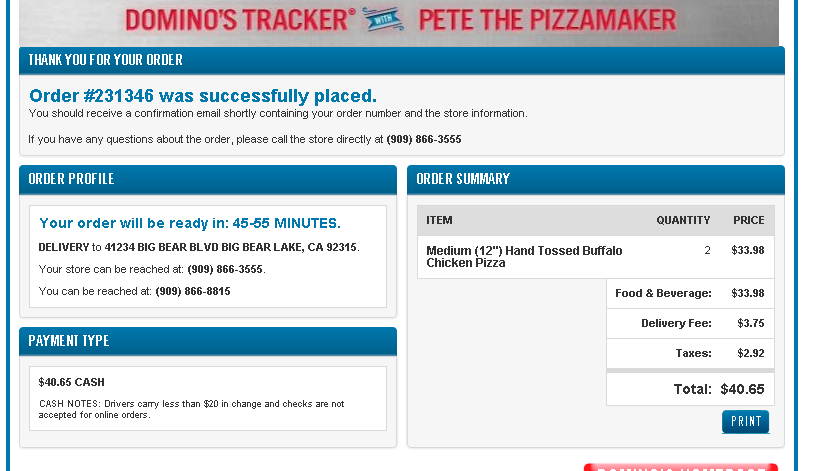Open the Domino's Tracker banner
822x471 pixels.
[400, 21]
